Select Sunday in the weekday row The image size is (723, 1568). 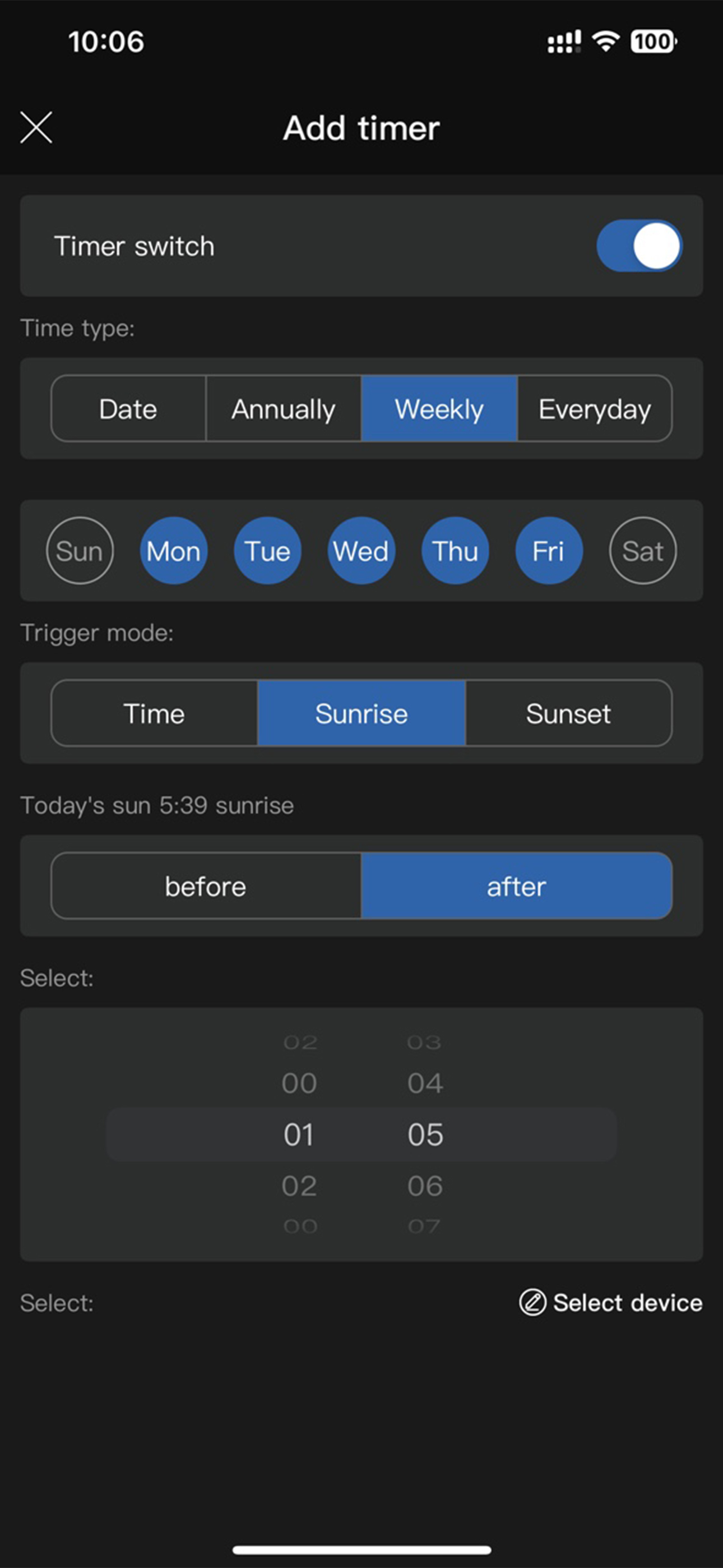click(x=79, y=550)
